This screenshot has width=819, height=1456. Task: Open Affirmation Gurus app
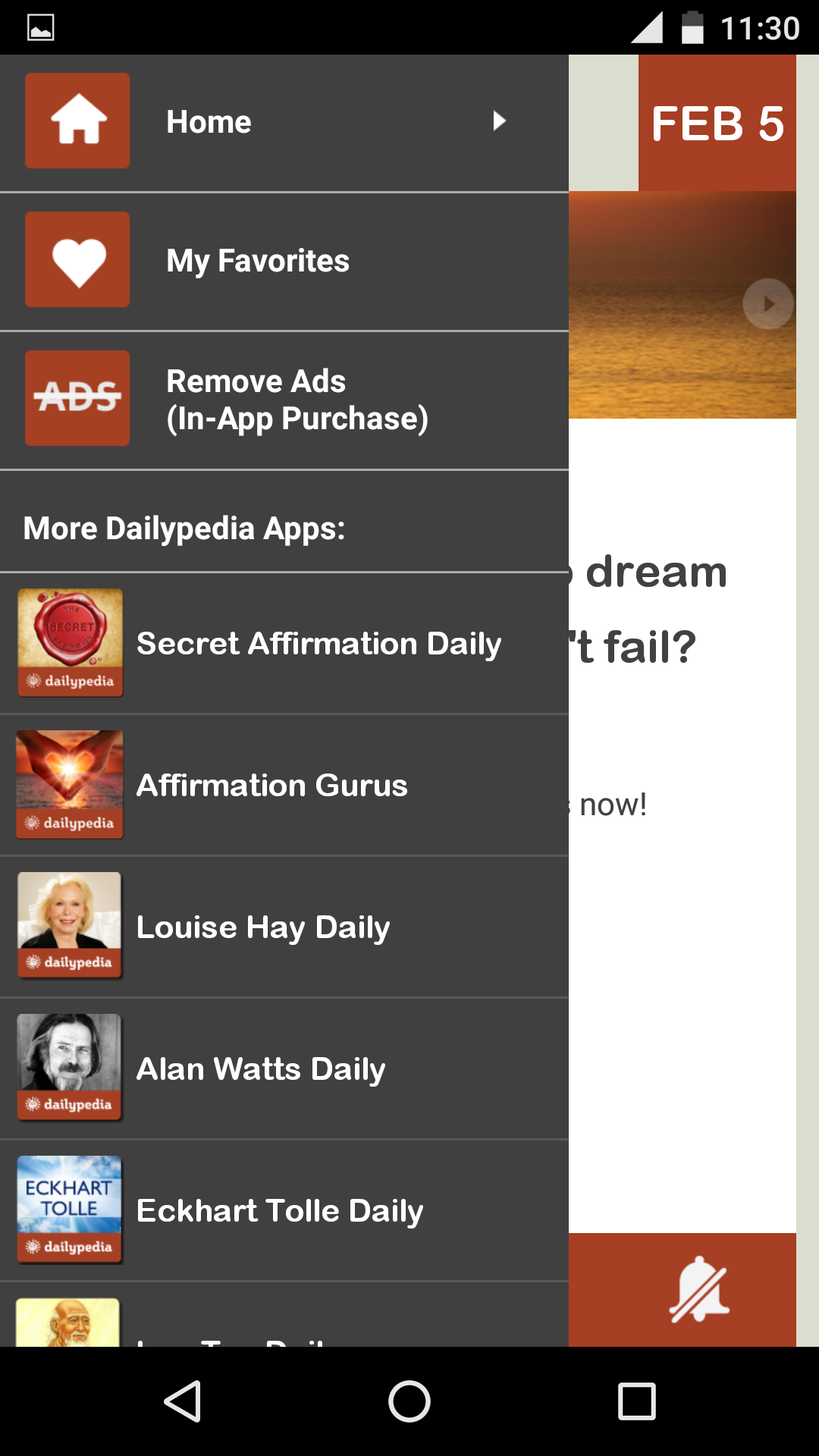(x=284, y=785)
